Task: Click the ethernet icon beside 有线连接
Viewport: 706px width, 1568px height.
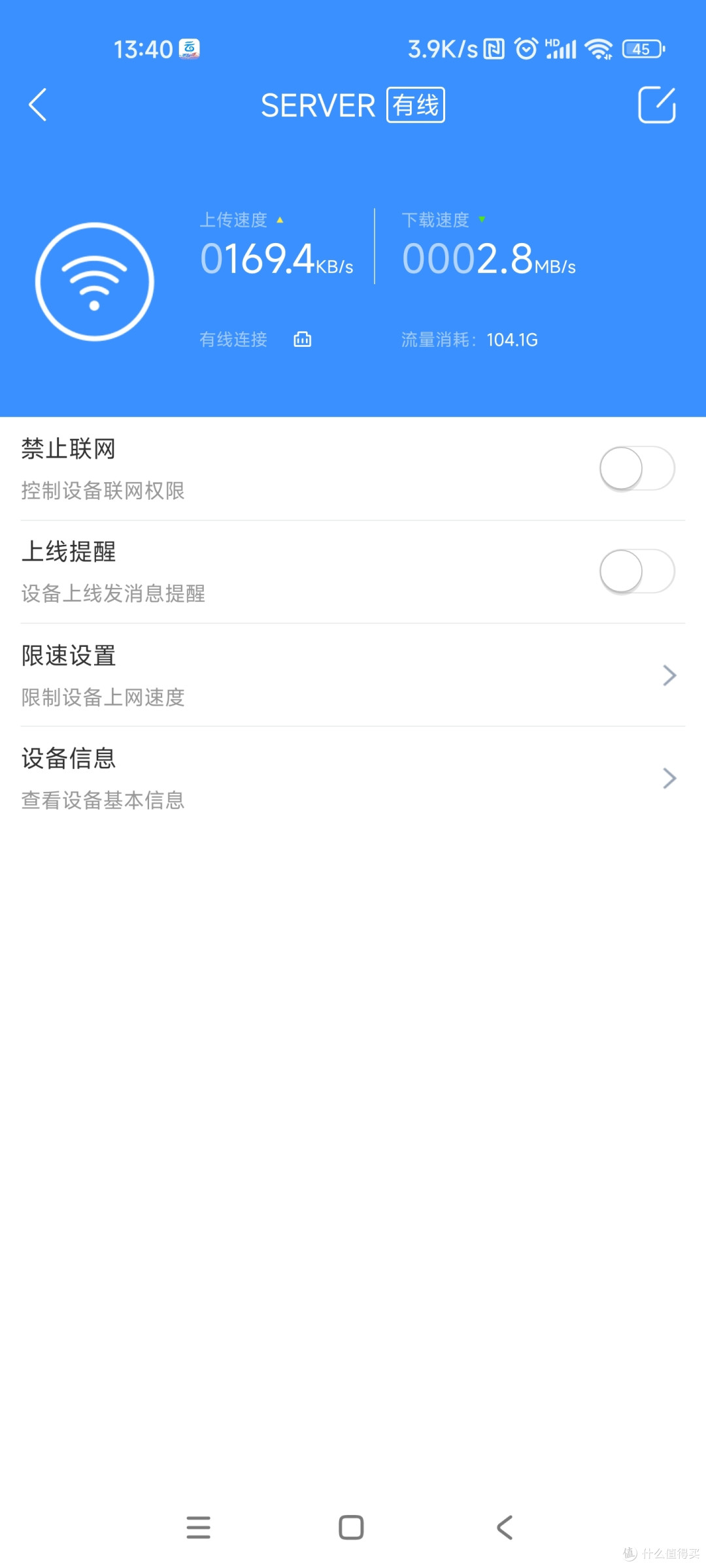Action: pyautogui.click(x=302, y=340)
